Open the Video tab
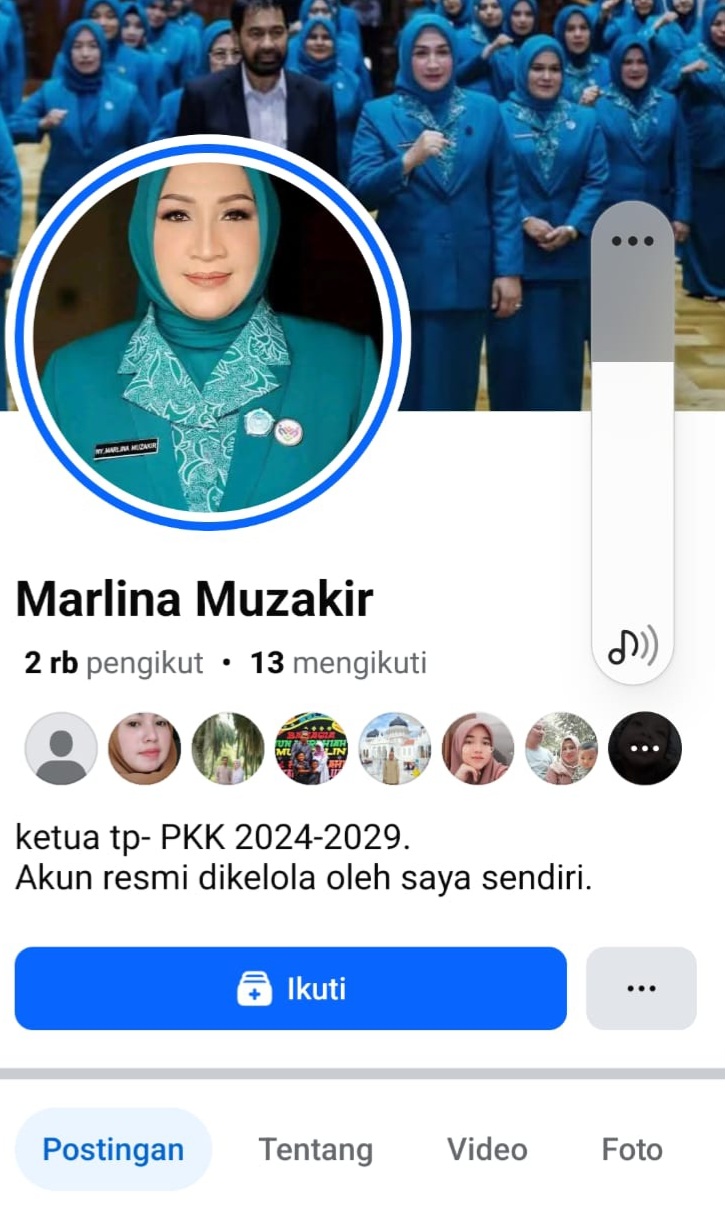This screenshot has height=1208, width=725. [487, 1149]
